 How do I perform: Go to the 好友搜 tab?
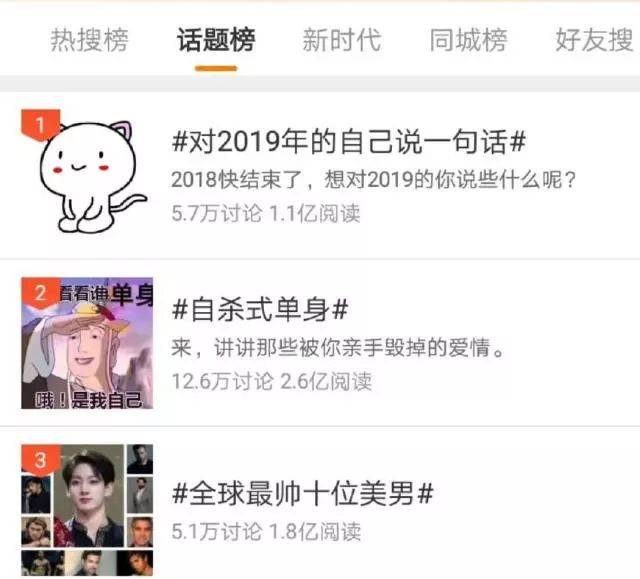(x=594, y=40)
